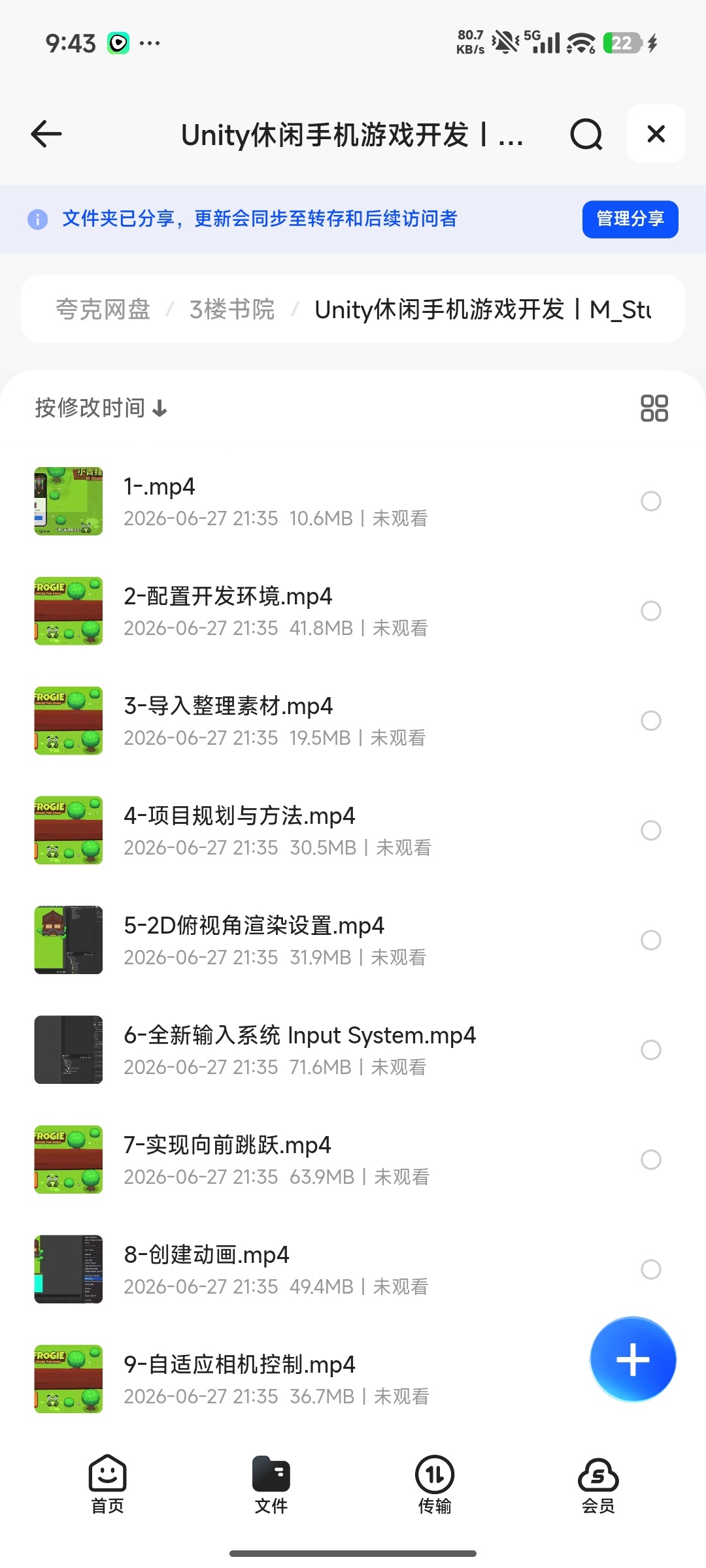Select the checkbox for 5-2D俯视角渲染设置.mp4
The width and height of the screenshot is (706, 1568).
tap(650, 940)
